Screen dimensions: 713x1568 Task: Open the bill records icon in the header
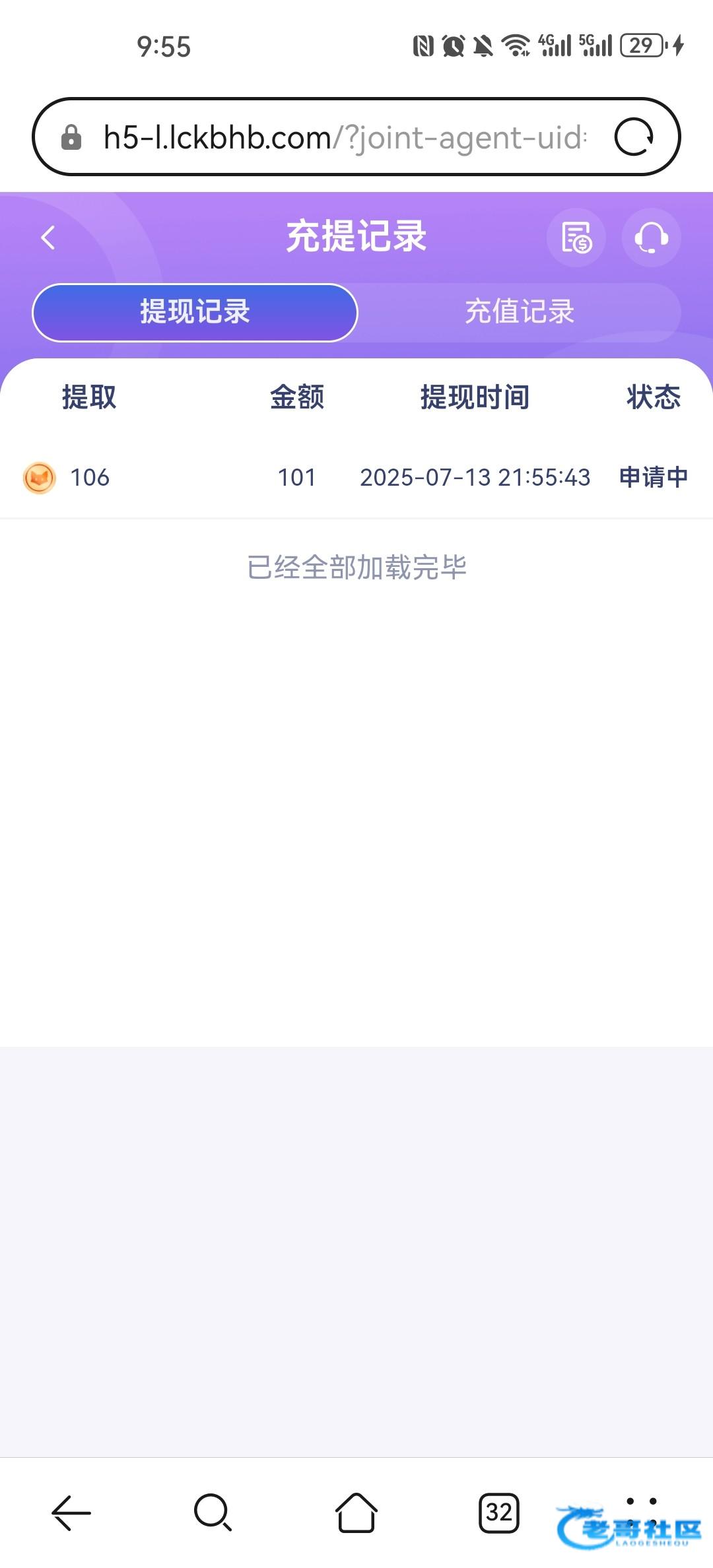coord(576,238)
